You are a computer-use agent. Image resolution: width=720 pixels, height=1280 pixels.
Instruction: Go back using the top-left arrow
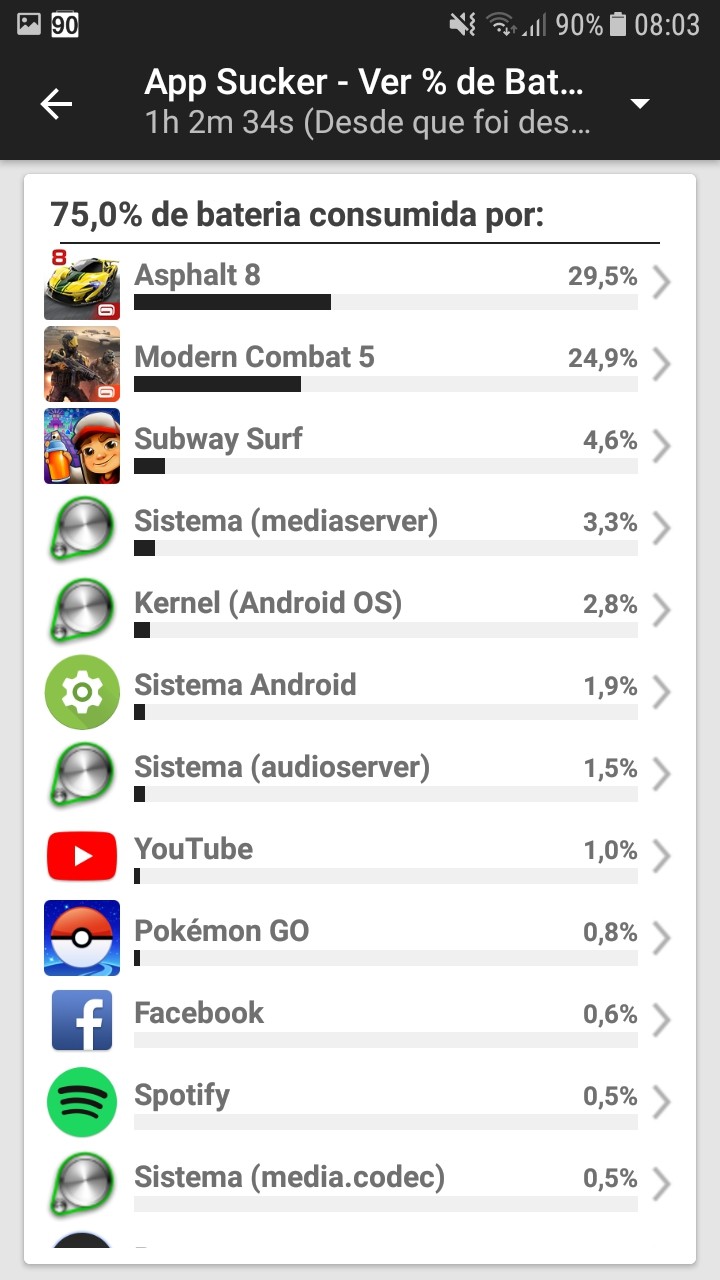pyautogui.click(x=56, y=104)
